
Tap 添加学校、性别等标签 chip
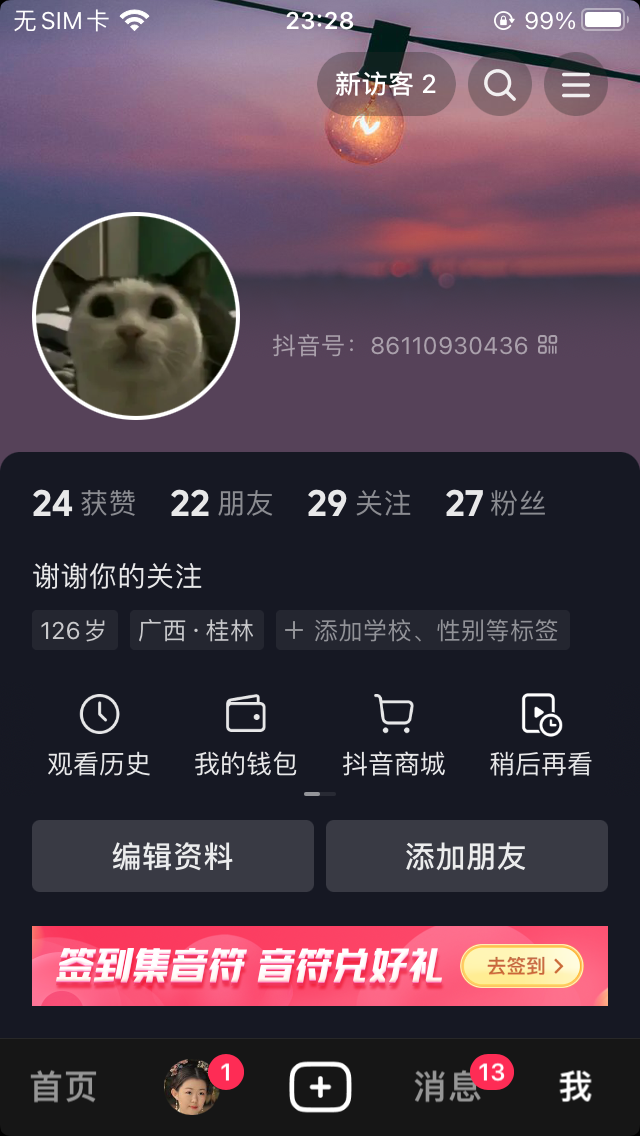[x=422, y=631]
